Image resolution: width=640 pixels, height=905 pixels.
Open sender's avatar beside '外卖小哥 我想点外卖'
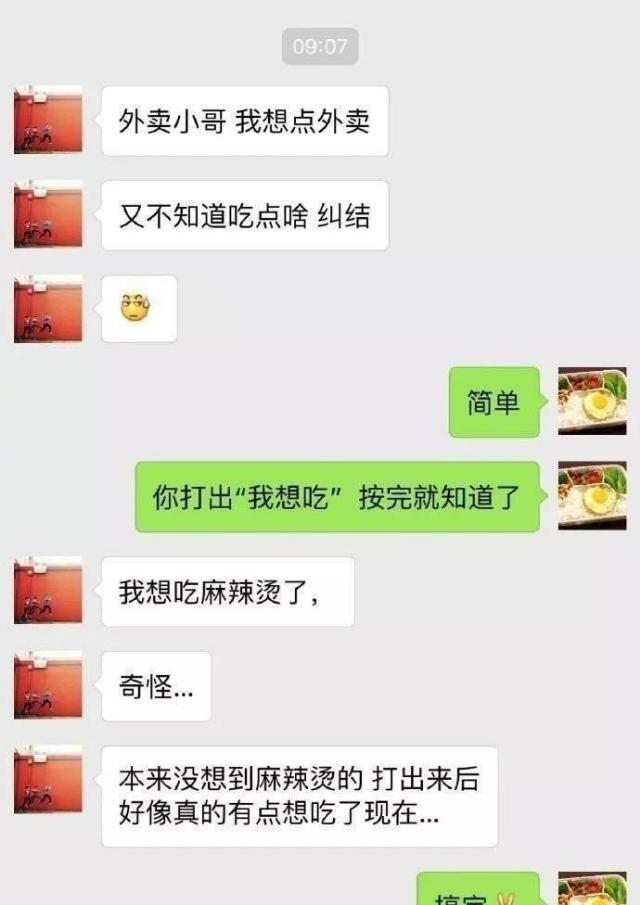click(48, 120)
